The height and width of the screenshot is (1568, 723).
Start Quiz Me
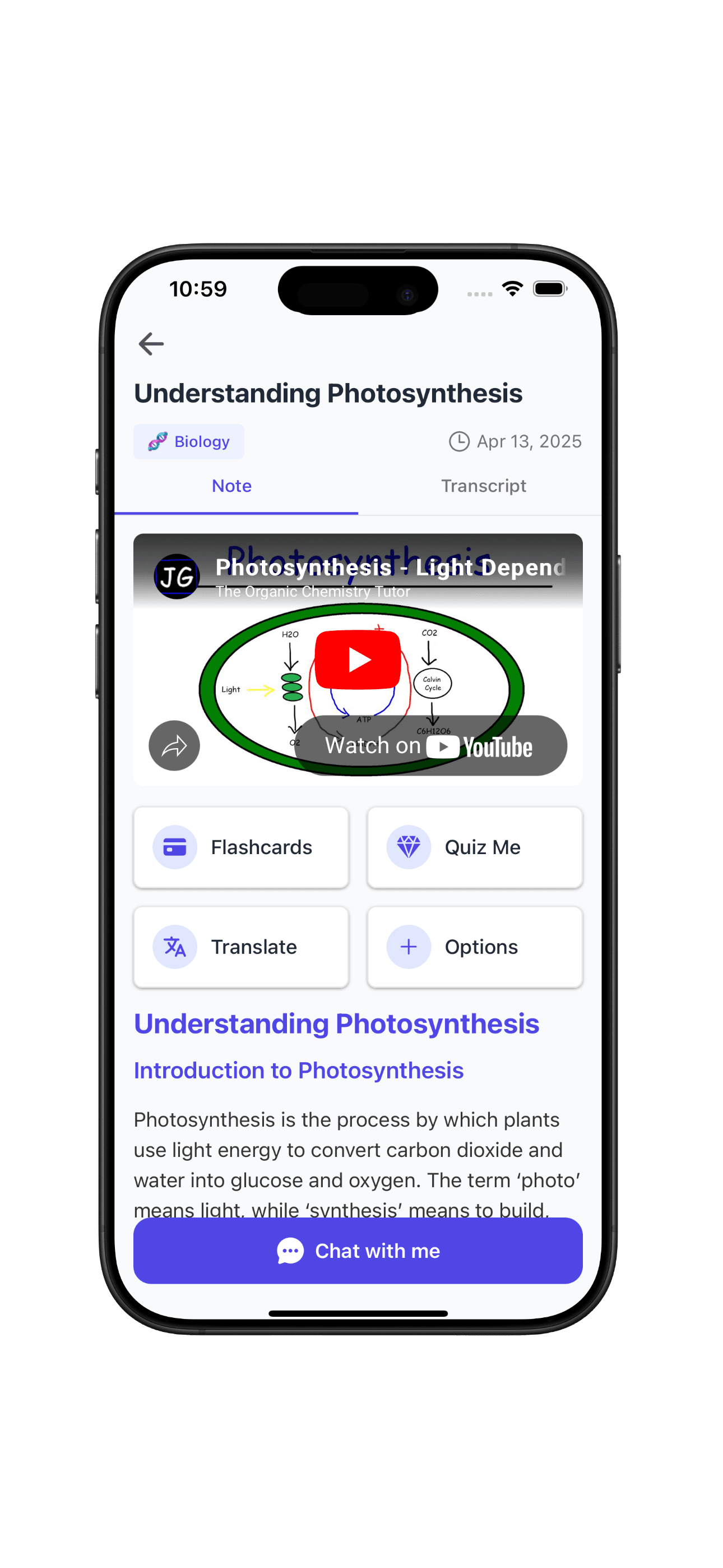tap(475, 847)
